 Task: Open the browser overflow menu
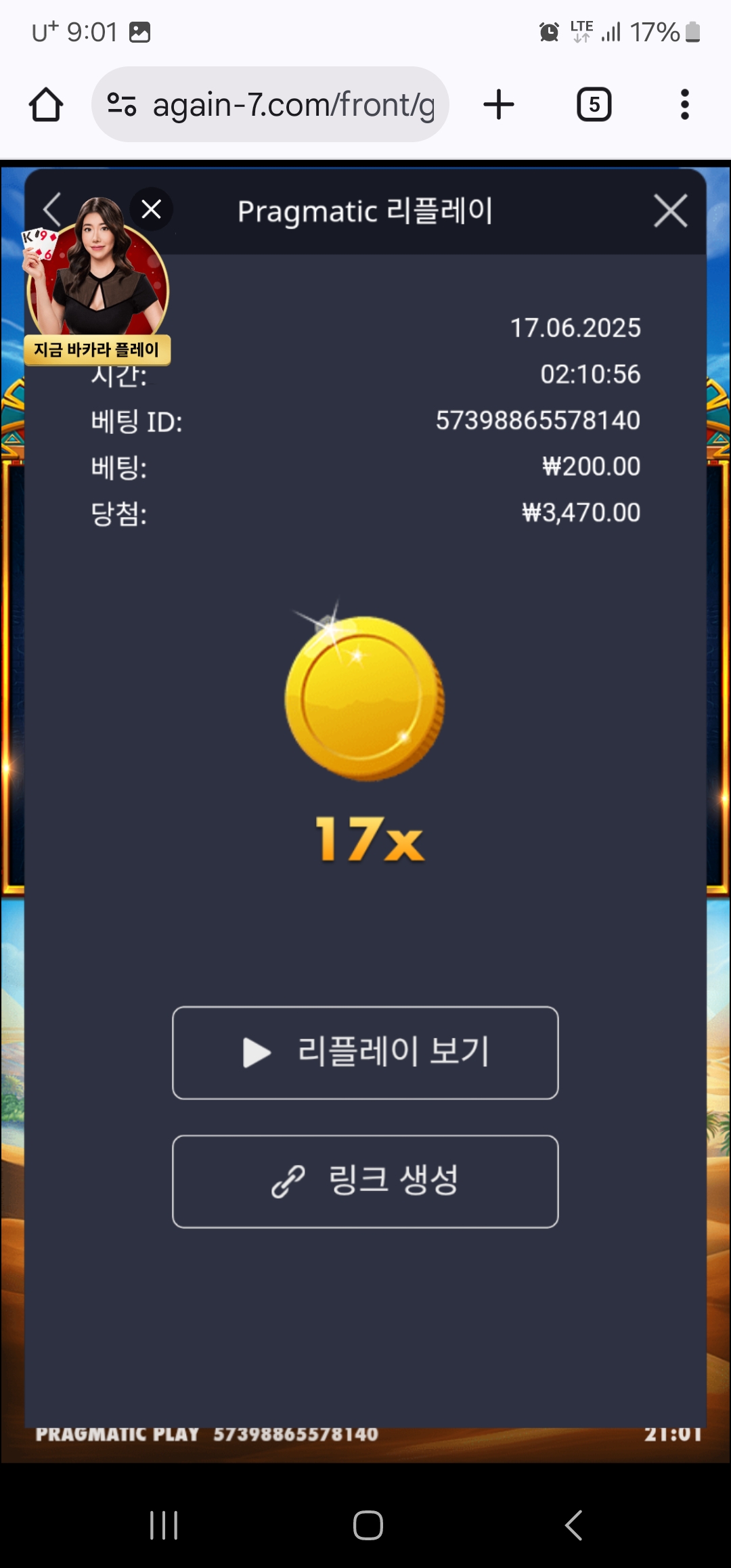pyautogui.click(x=685, y=105)
